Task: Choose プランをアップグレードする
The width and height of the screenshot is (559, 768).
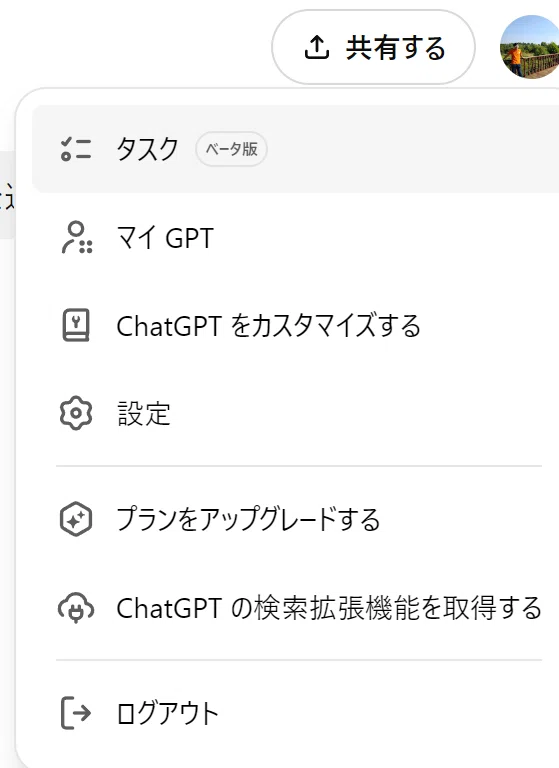Action: pos(295,519)
